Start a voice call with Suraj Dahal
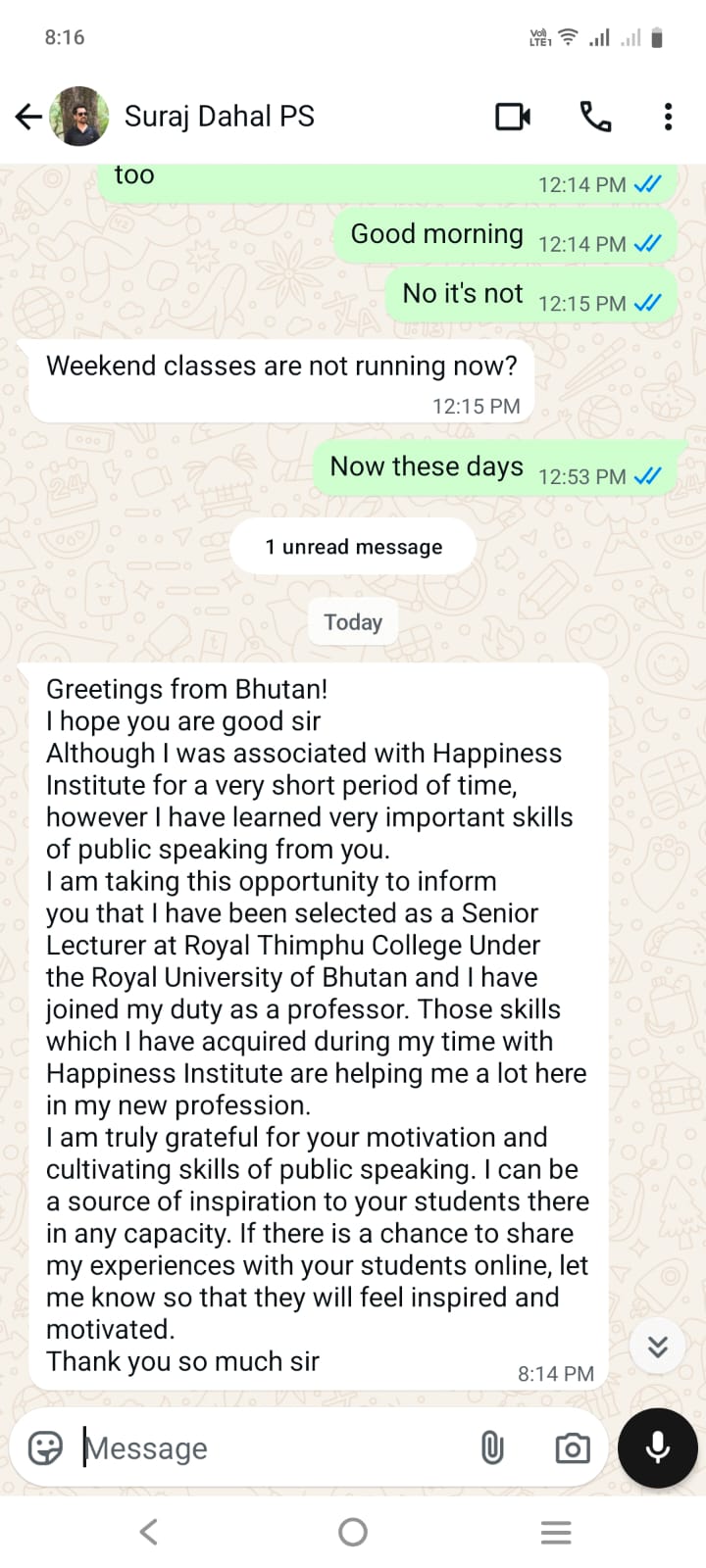The height and width of the screenshot is (1568, 706). coord(595,117)
